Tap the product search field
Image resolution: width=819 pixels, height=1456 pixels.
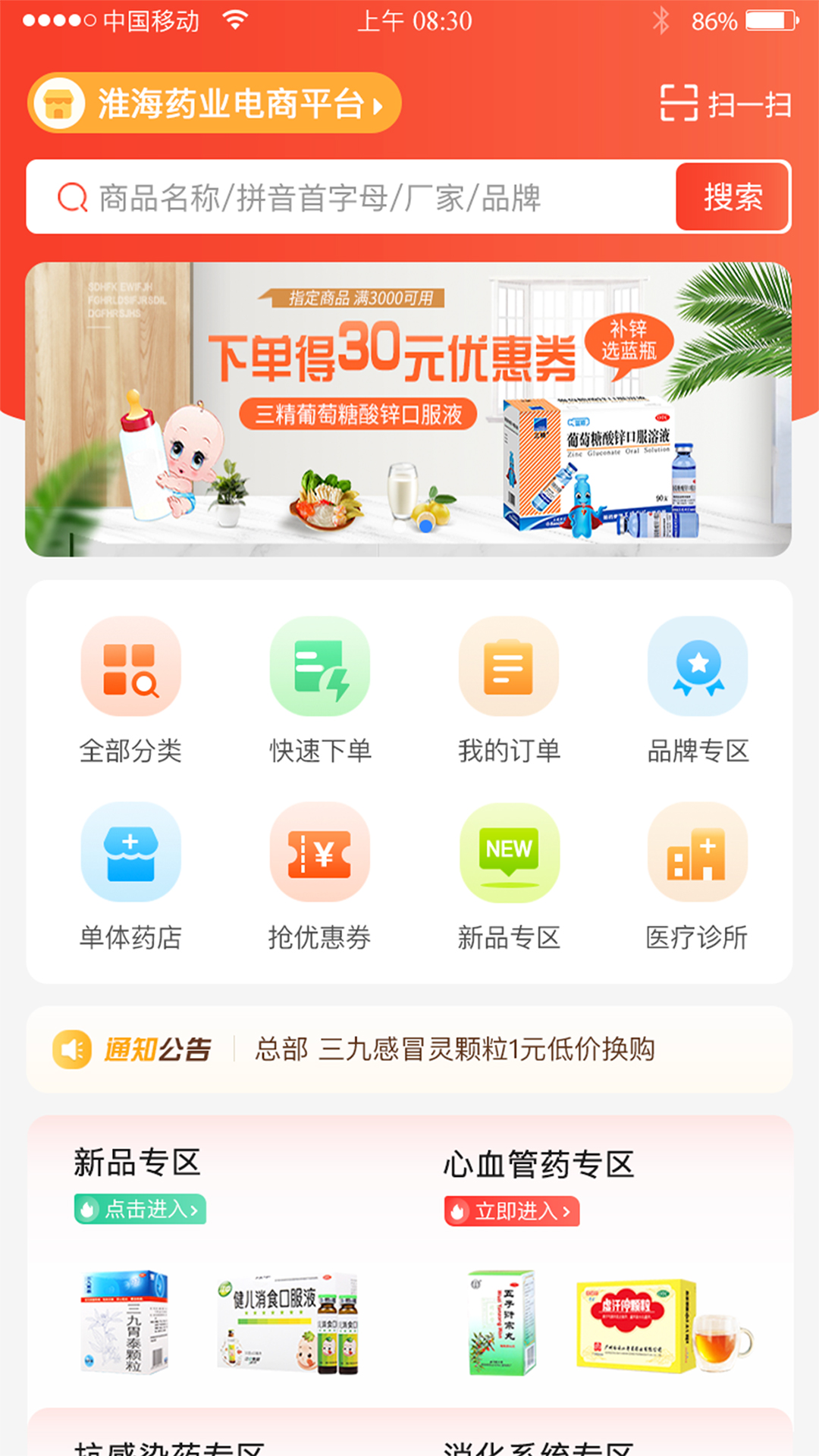coord(351,197)
